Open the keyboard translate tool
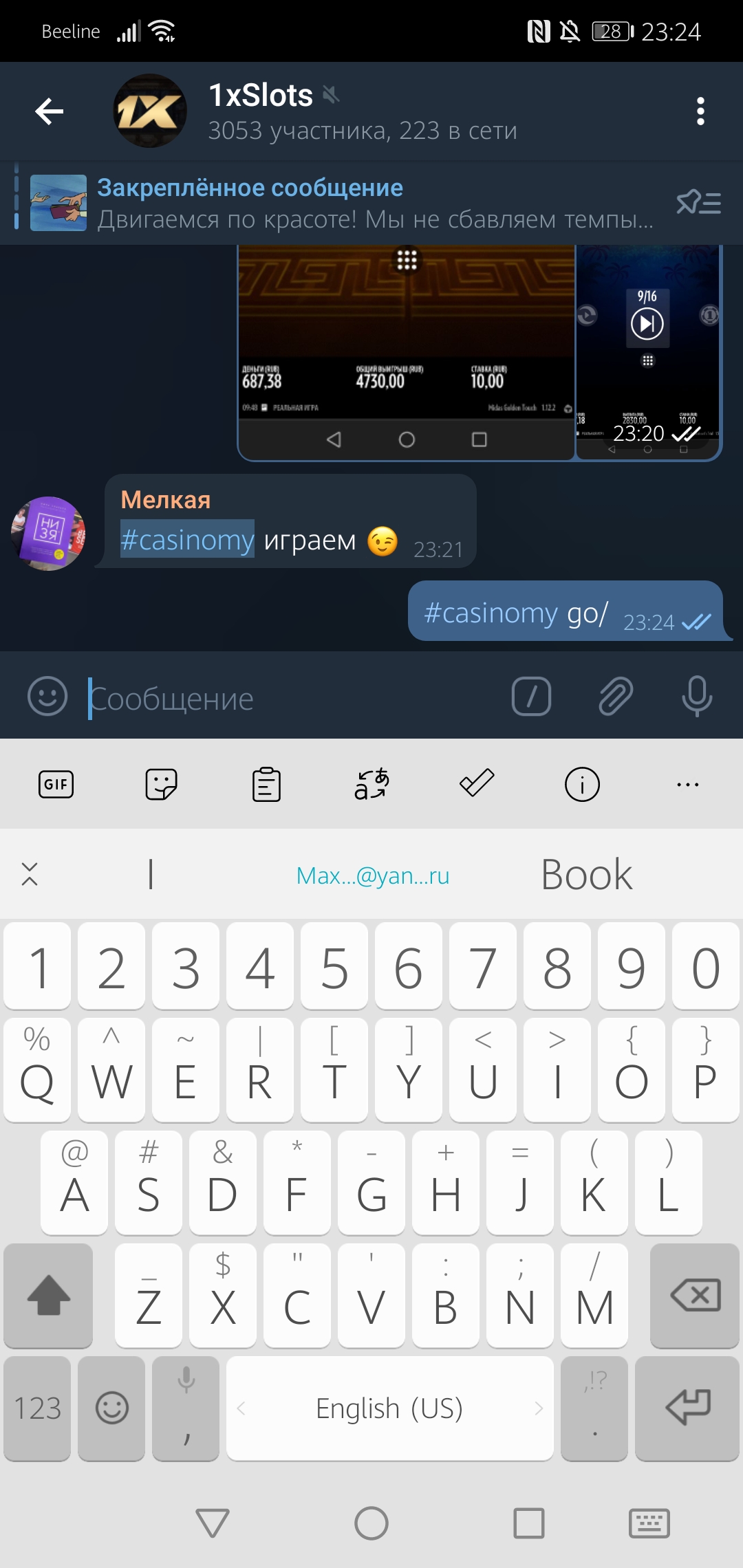This screenshot has width=743, height=1568. 371,784
